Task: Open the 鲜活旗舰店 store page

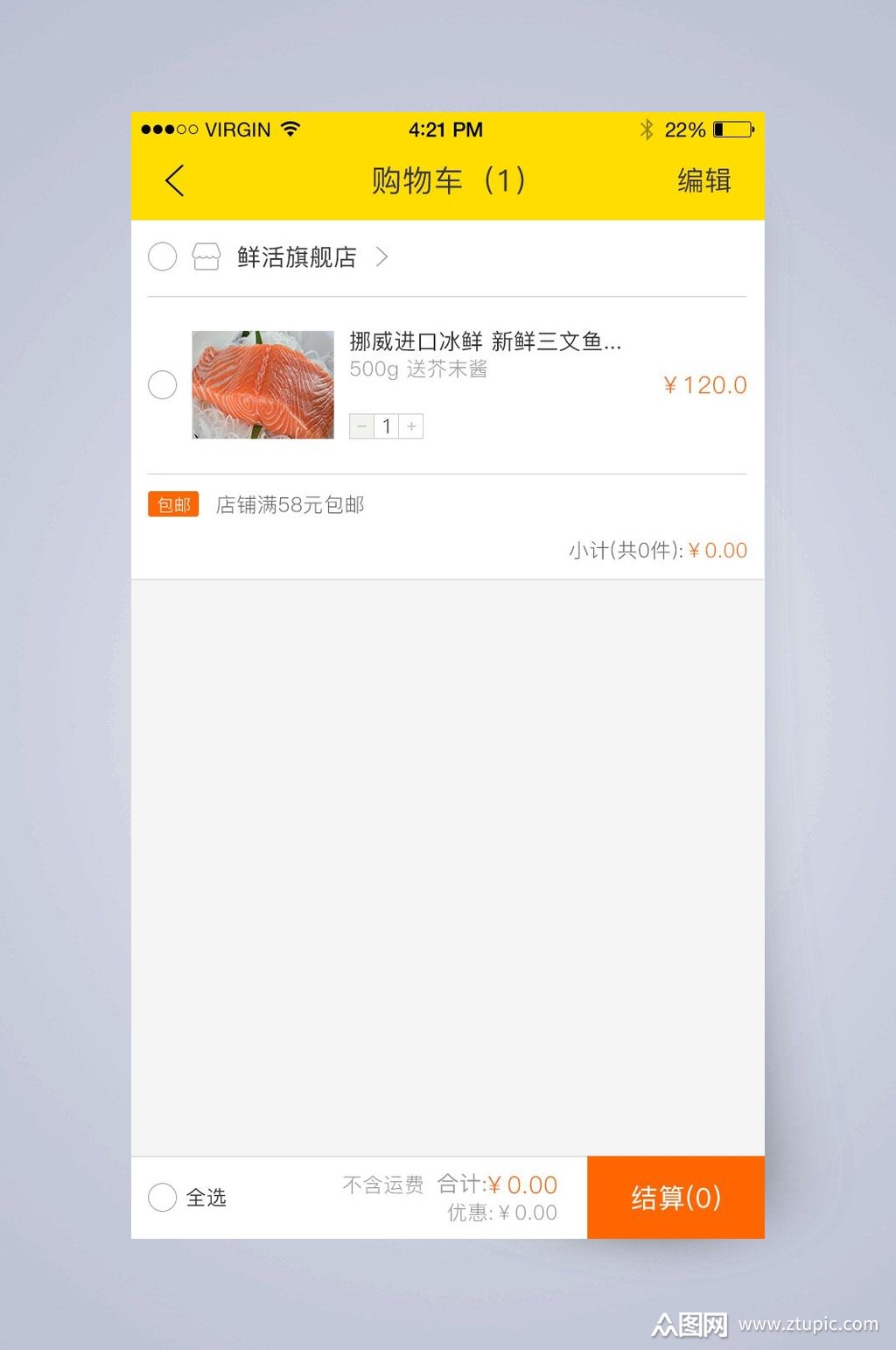Action: tap(297, 257)
